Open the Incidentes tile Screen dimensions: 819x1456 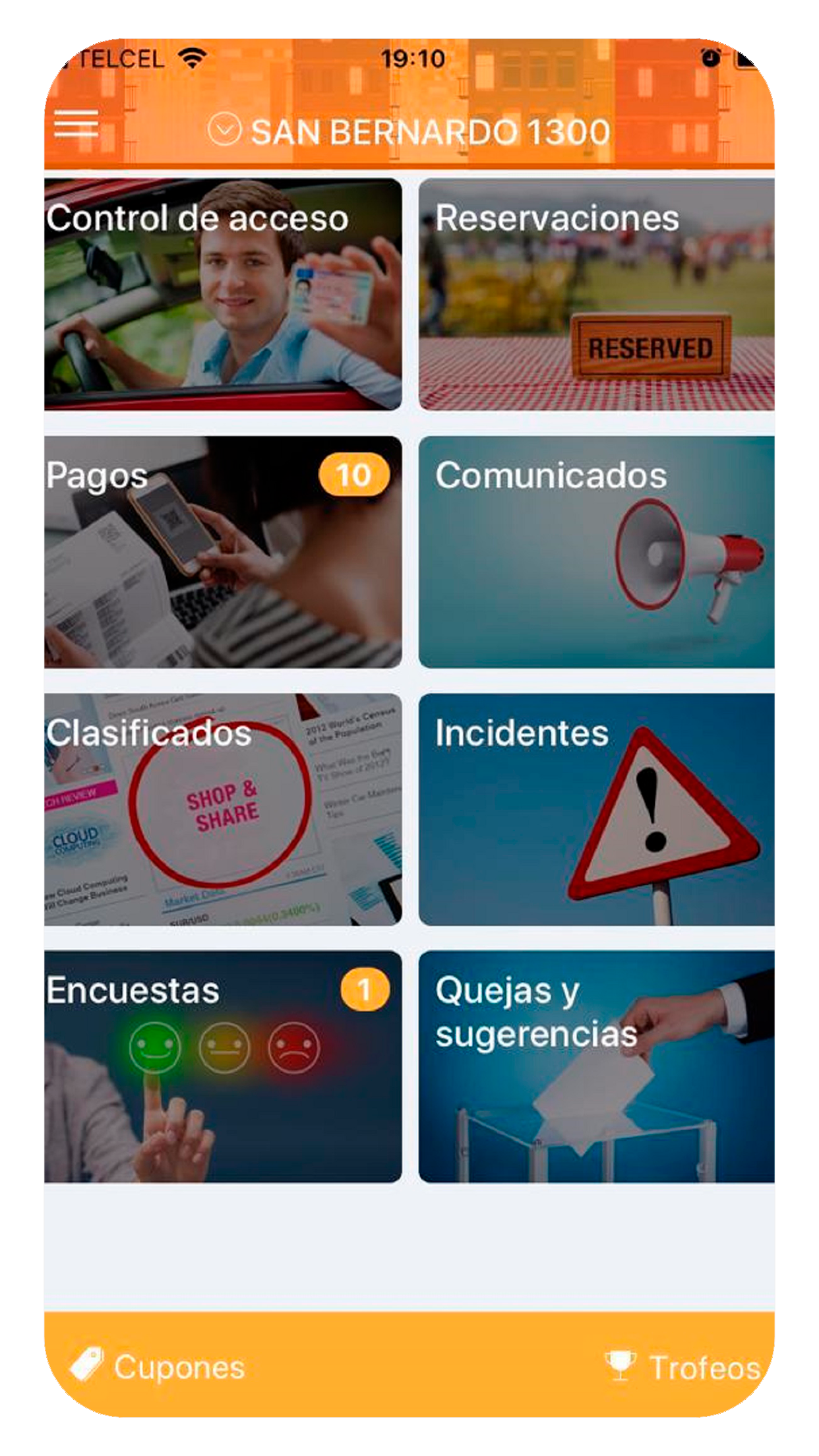(x=596, y=809)
